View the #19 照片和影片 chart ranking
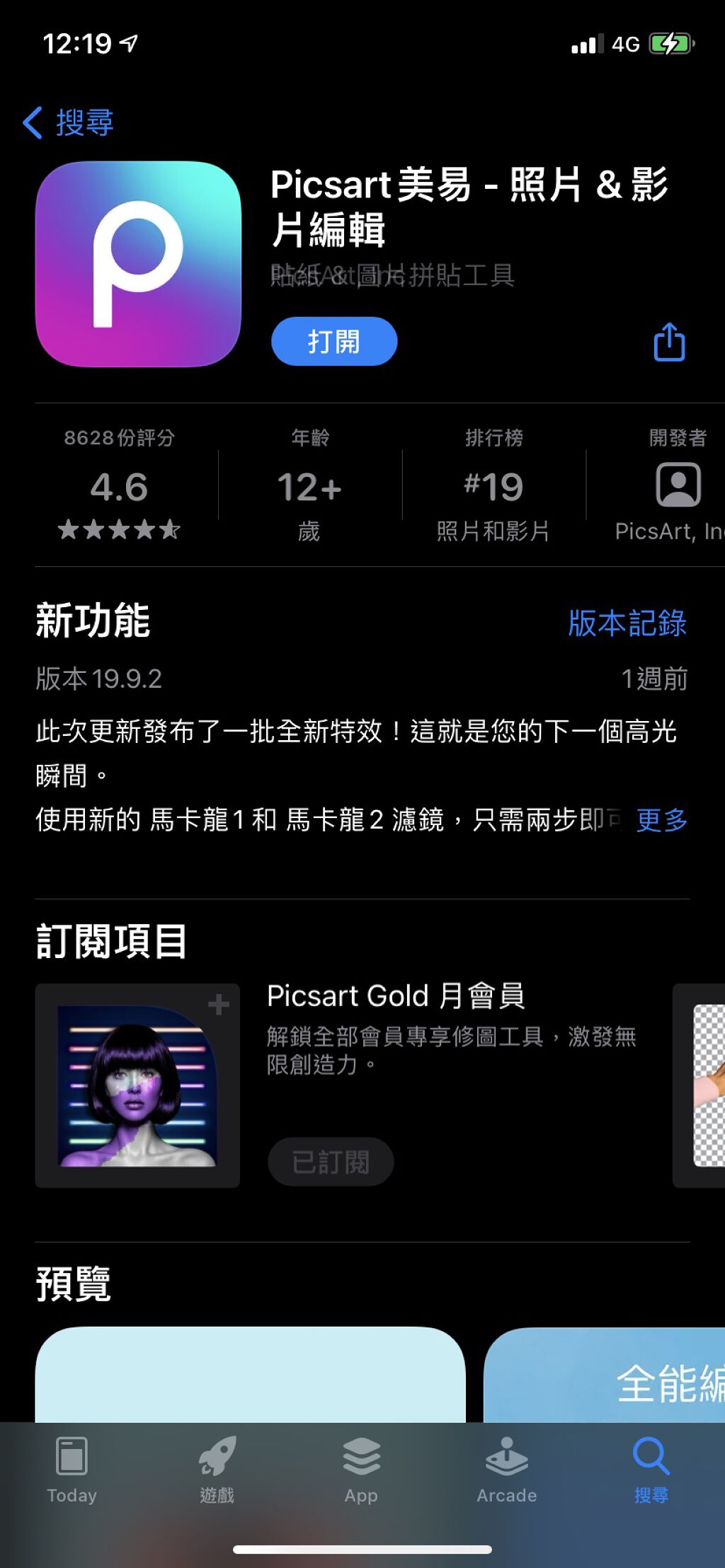This screenshot has height=1568, width=725. [493, 486]
